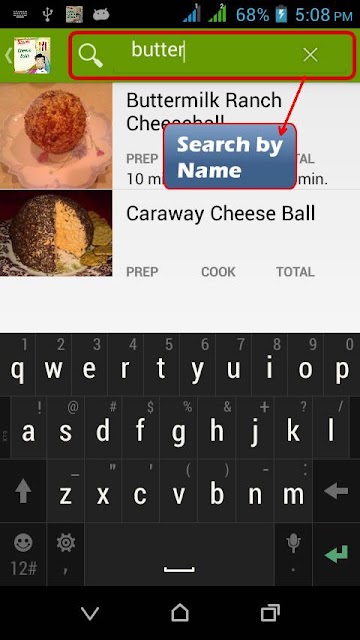The height and width of the screenshot is (640, 360).
Task: Tap the shift key on the keyboard
Action: pos(23,491)
